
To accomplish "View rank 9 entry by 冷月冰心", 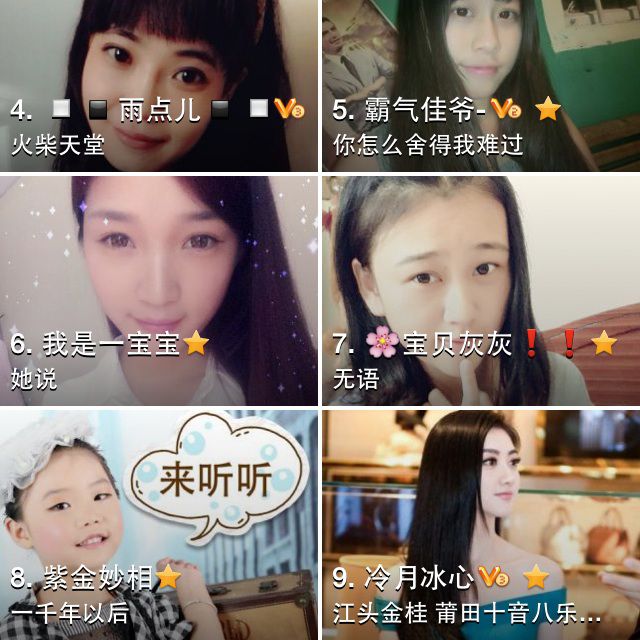I will pos(481,520).
